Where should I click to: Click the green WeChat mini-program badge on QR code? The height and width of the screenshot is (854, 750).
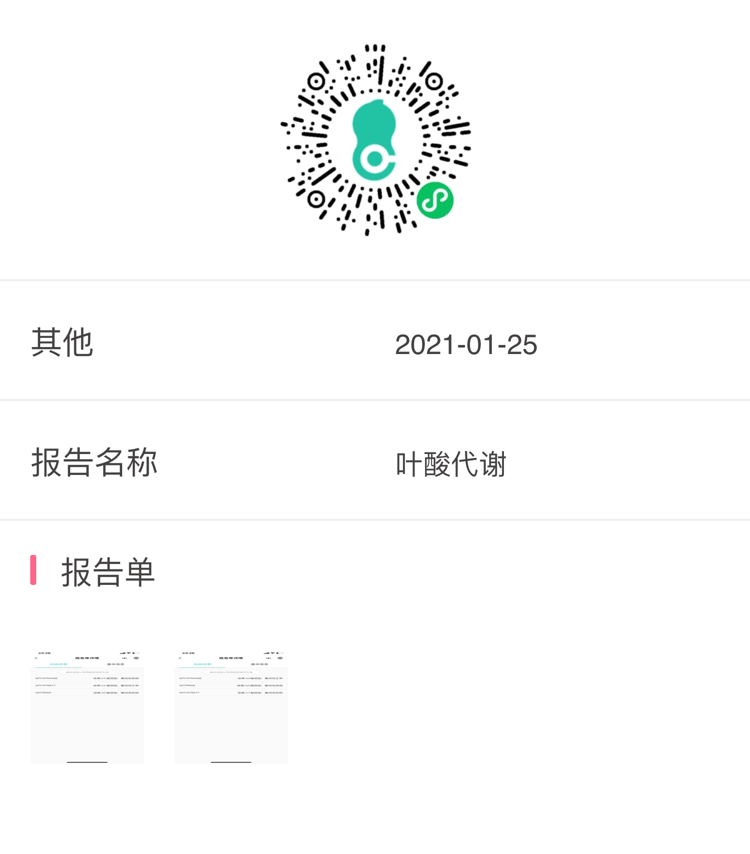(434, 200)
